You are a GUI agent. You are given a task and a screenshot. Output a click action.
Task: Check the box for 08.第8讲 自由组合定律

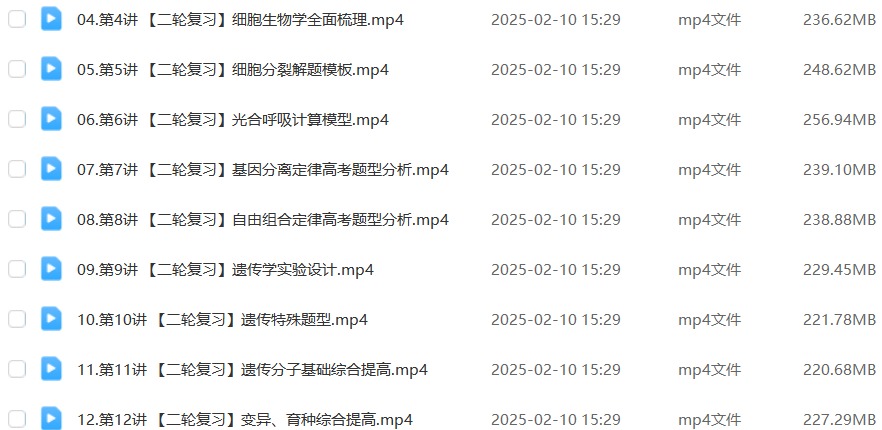click(17, 219)
